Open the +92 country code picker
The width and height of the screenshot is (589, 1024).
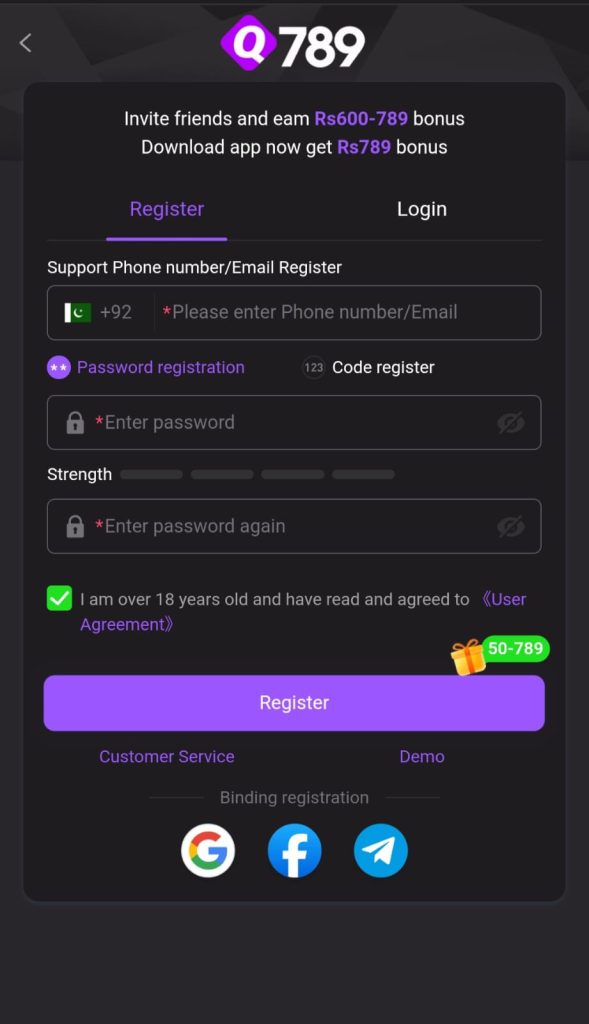(99, 312)
